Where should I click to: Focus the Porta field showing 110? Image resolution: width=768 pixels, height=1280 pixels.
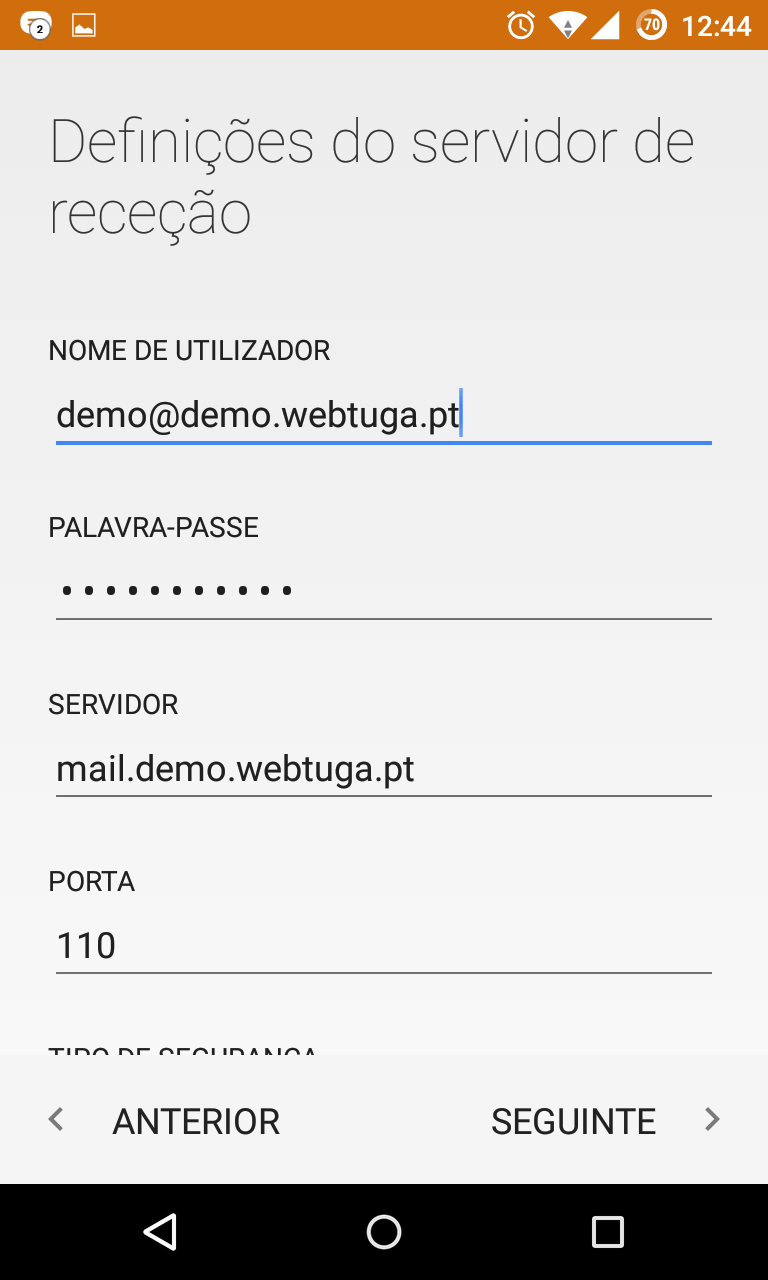click(x=383, y=945)
